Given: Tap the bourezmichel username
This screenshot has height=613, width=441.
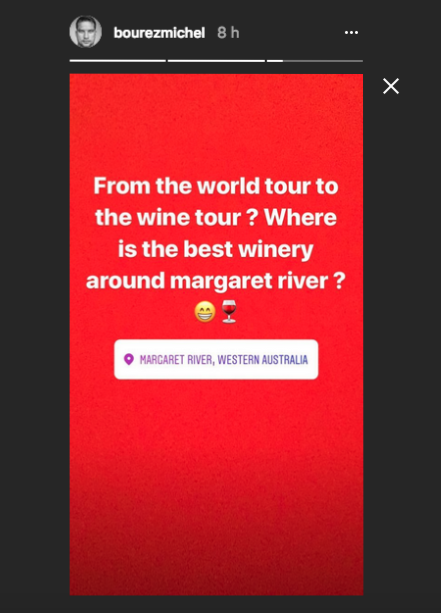Looking at the screenshot, I should 159,33.
